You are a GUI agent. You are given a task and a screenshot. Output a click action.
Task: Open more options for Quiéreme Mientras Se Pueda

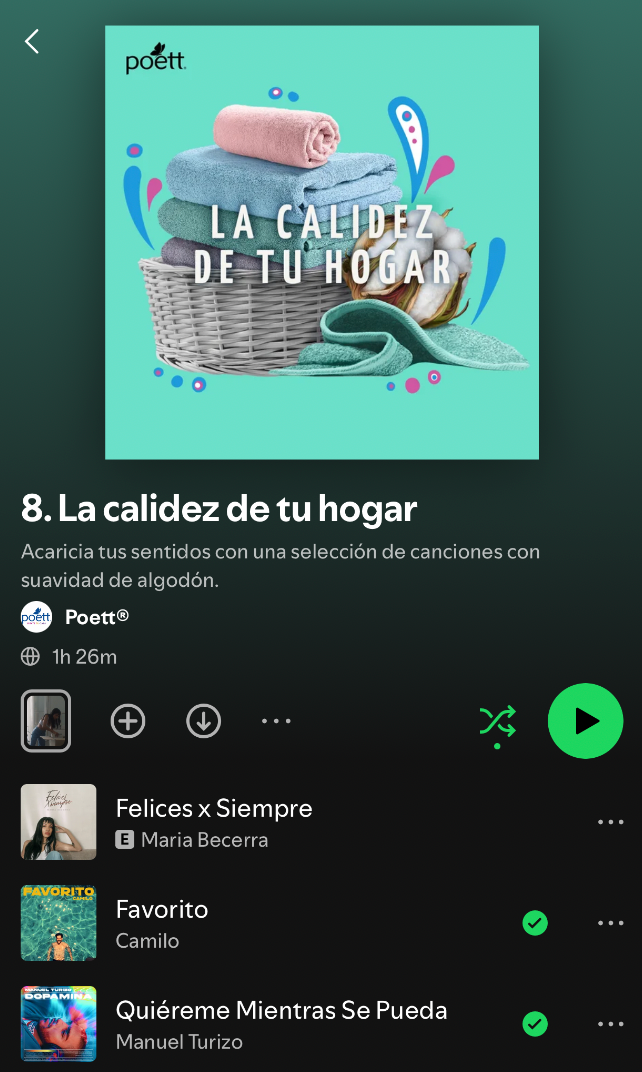pyautogui.click(x=610, y=1024)
